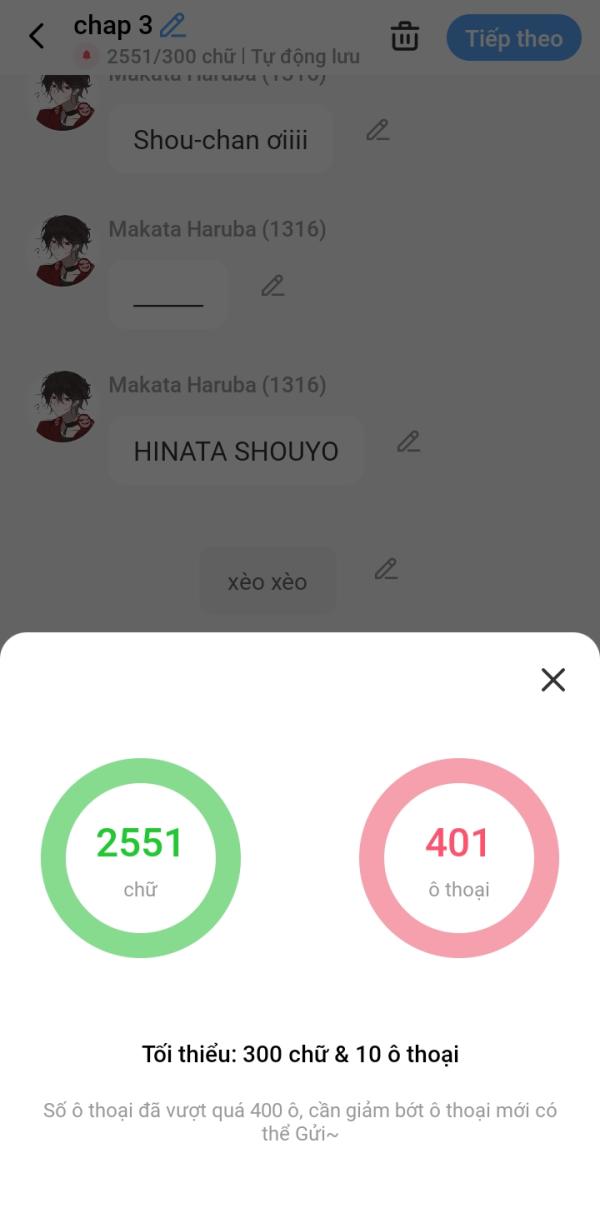Edit the chap 3 title
This screenshot has width=600, height=1213.
click(x=173, y=25)
